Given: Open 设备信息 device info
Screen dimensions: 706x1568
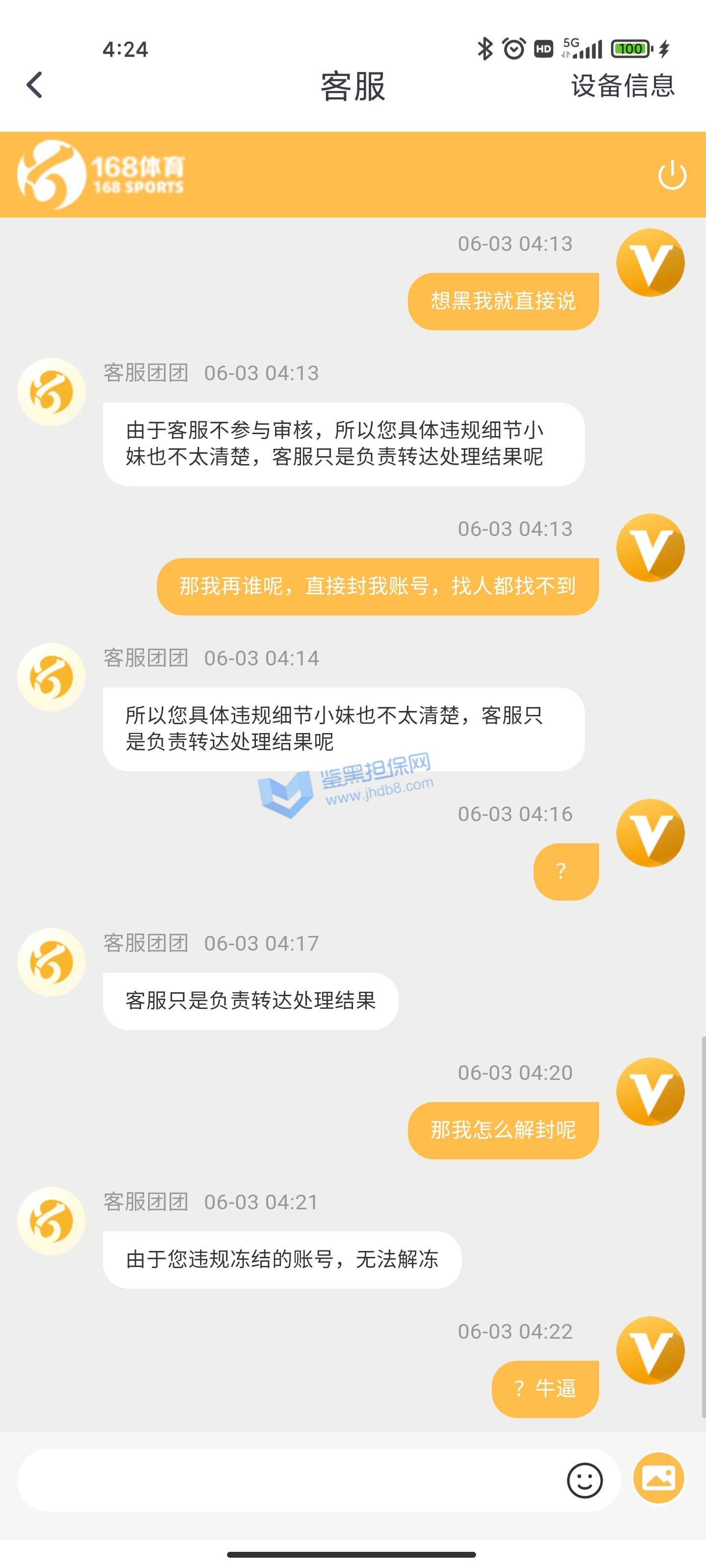Looking at the screenshot, I should tap(623, 86).
